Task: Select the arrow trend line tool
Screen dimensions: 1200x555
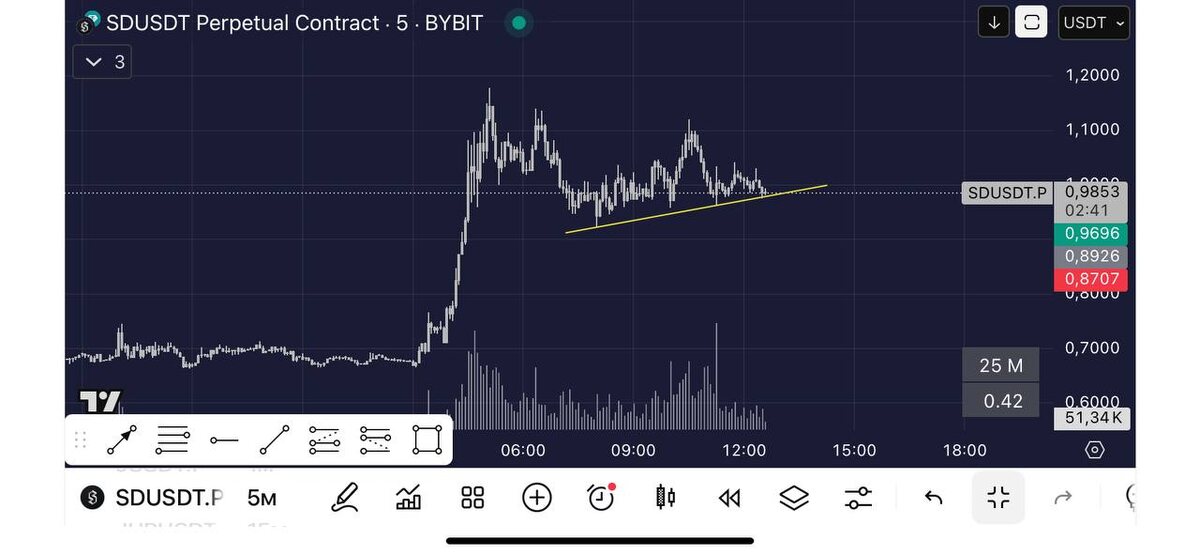Action: pyautogui.click(x=122, y=439)
